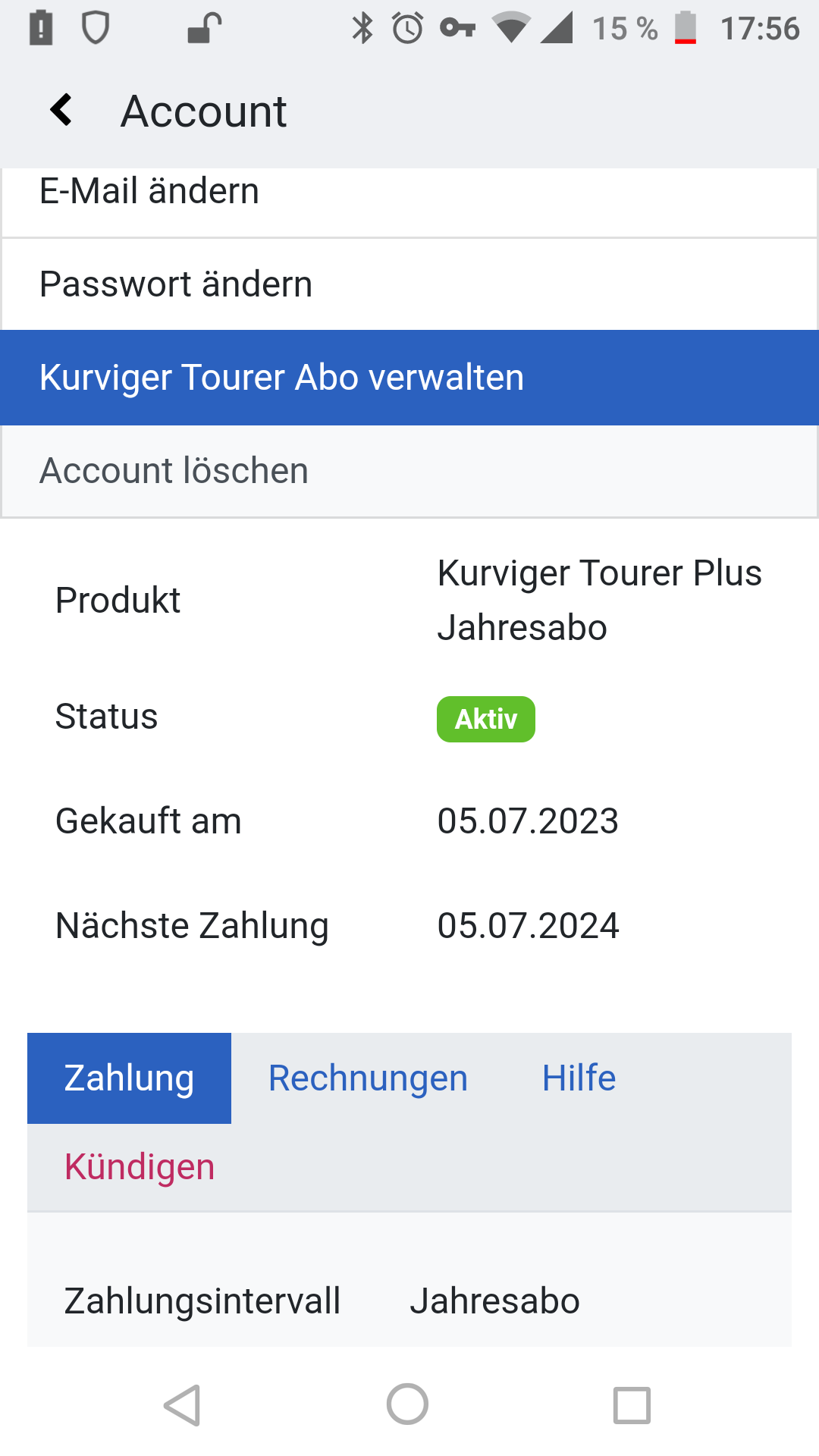Select the Kündigen tab
Viewport: 819px width, 1456px height.
click(140, 1167)
